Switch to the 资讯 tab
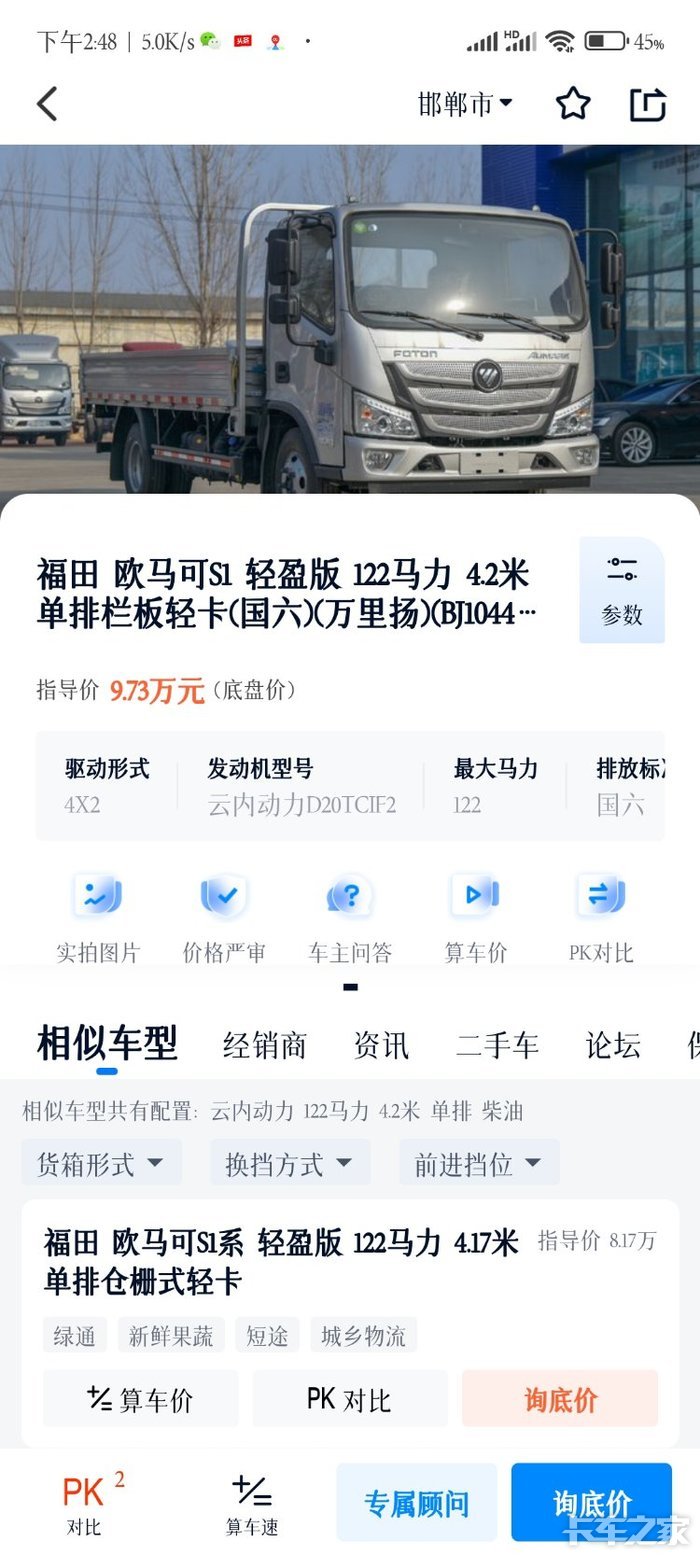 pos(381,1045)
